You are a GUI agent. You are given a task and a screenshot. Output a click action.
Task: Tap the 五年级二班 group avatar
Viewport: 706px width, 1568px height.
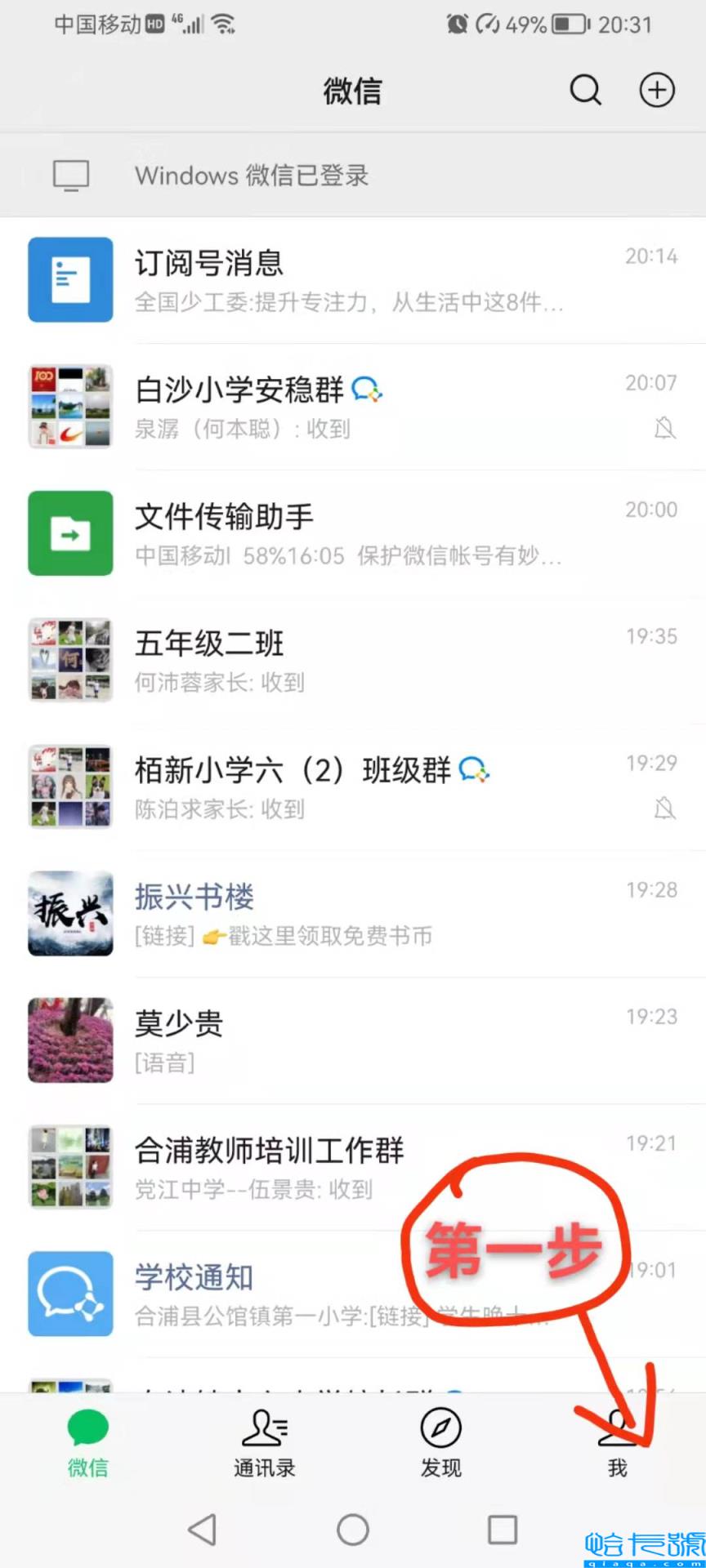(70, 659)
